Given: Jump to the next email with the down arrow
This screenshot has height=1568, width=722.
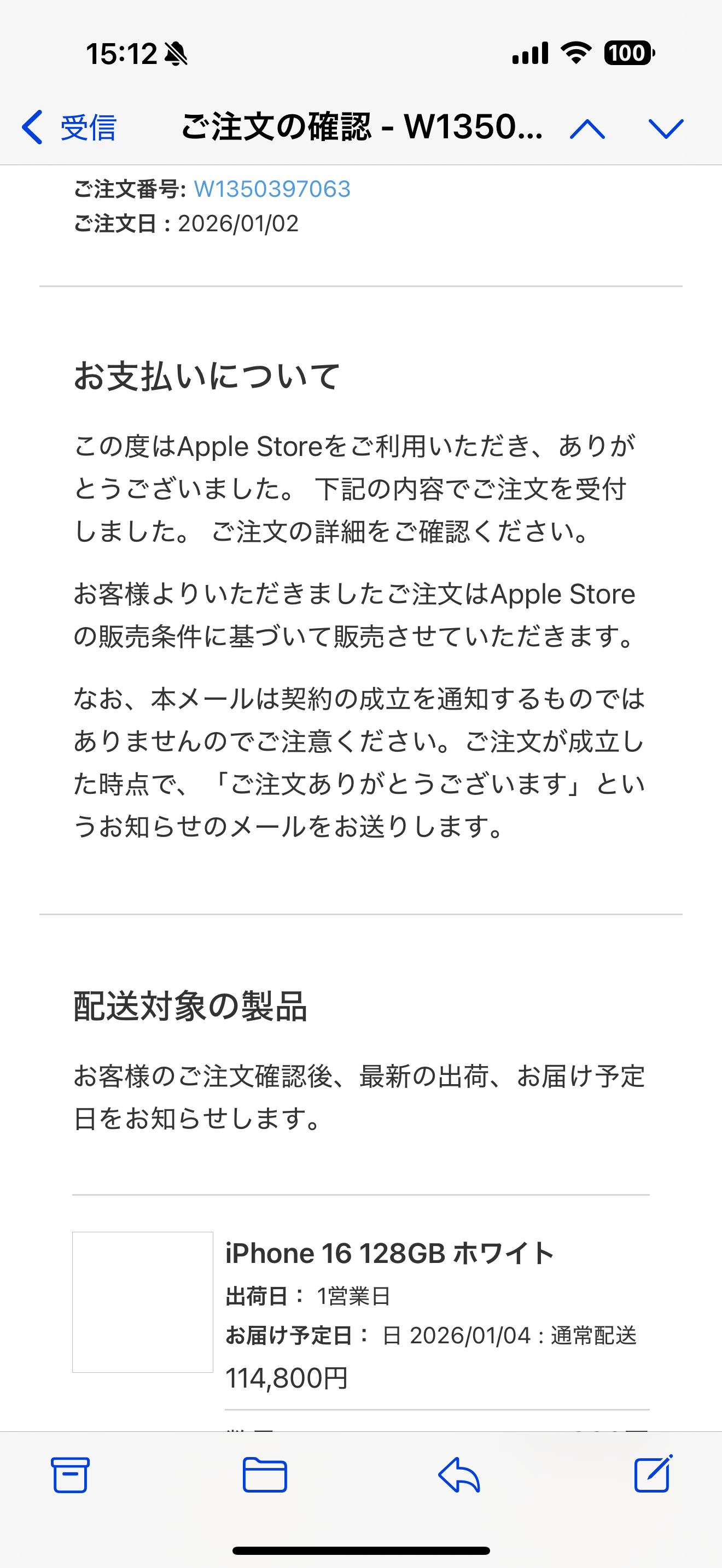Looking at the screenshot, I should (666, 128).
